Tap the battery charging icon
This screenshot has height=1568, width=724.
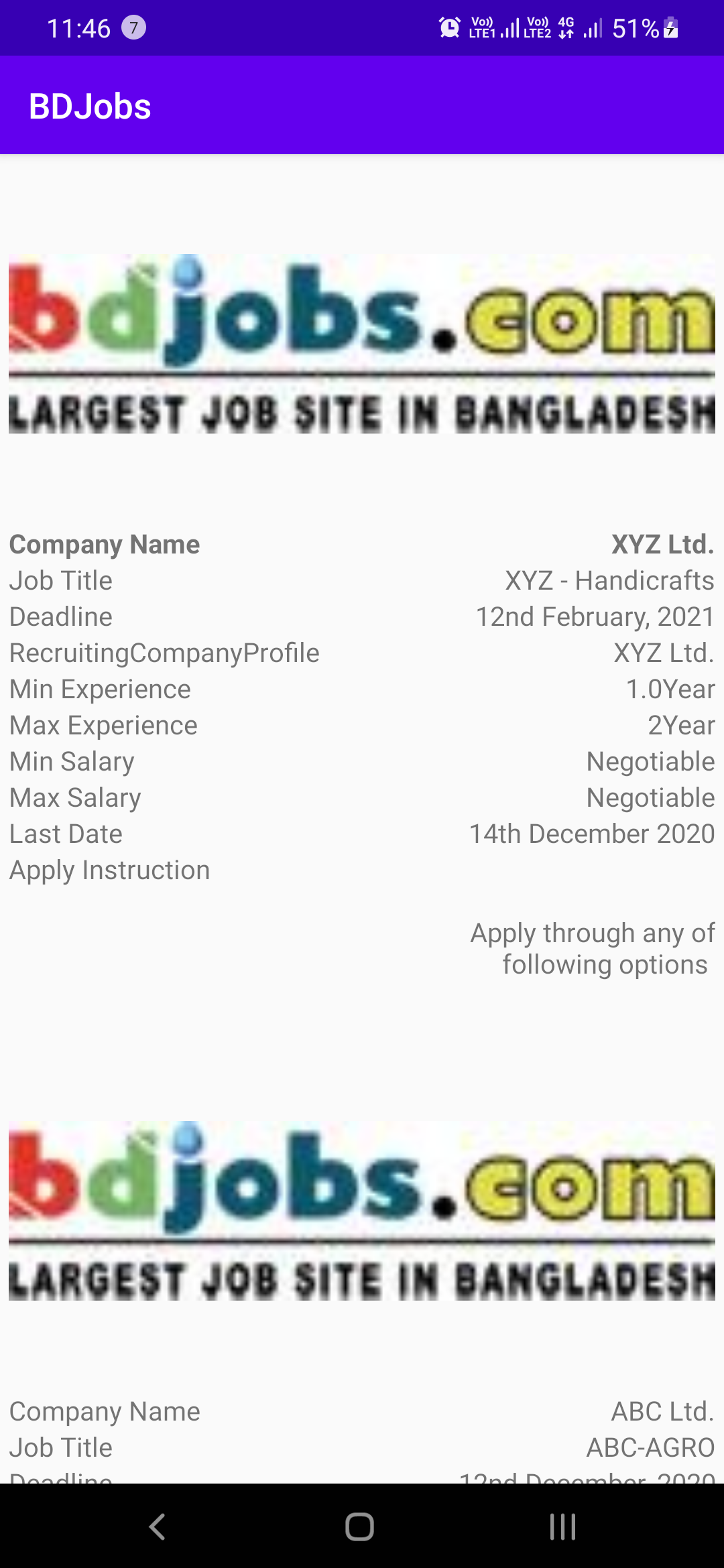670,27
